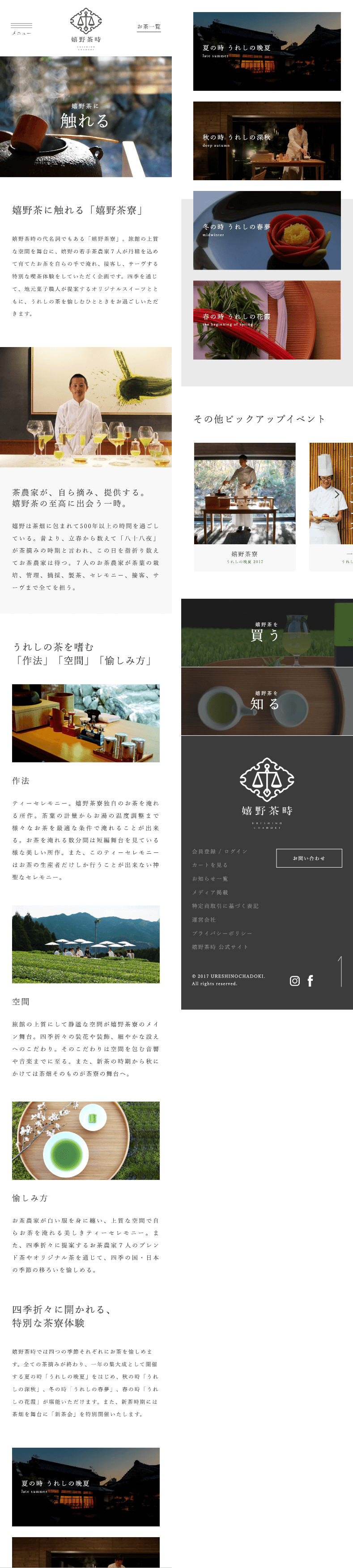Show next pickup event with arrow
This screenshot has width=353, height=1568.
(336, 494)
